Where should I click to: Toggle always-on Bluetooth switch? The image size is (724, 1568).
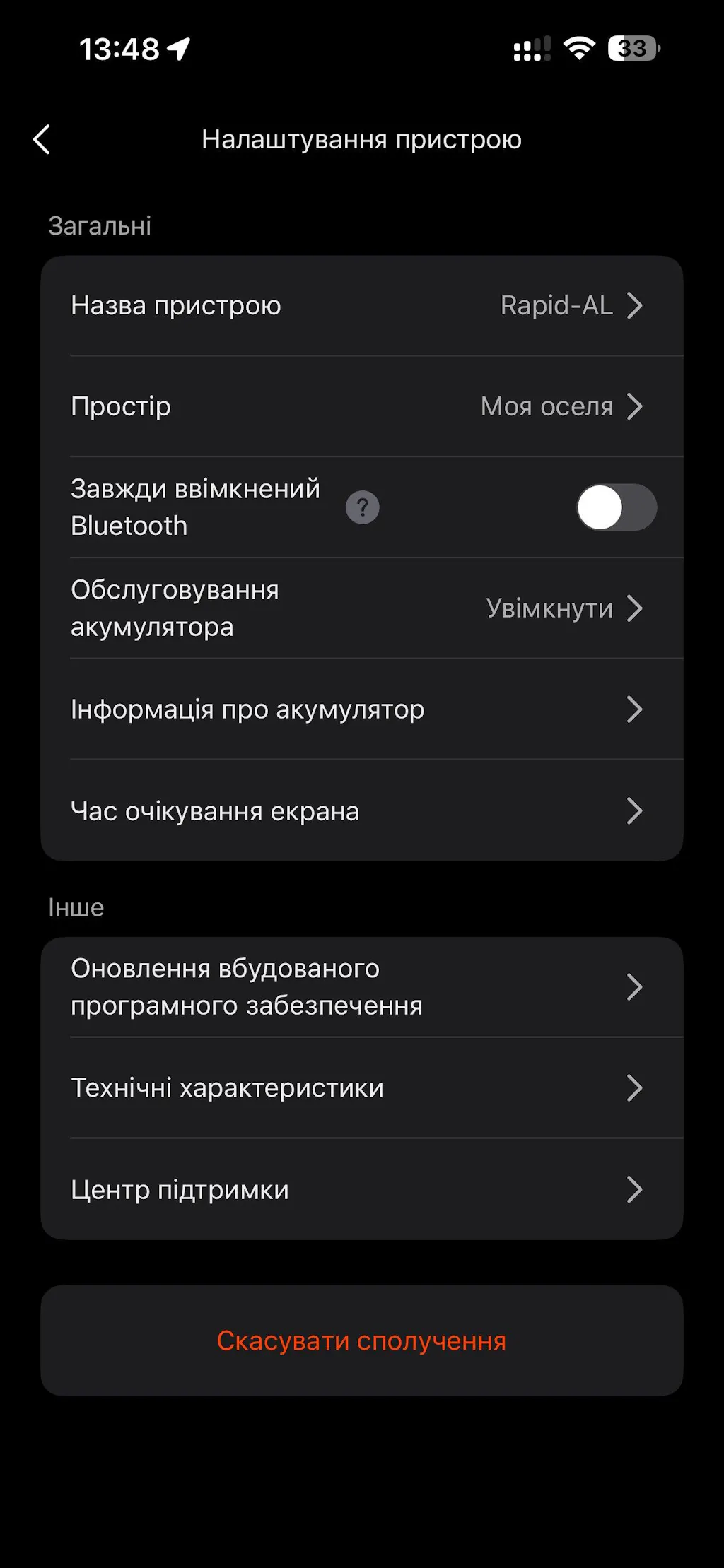point(616,507)
